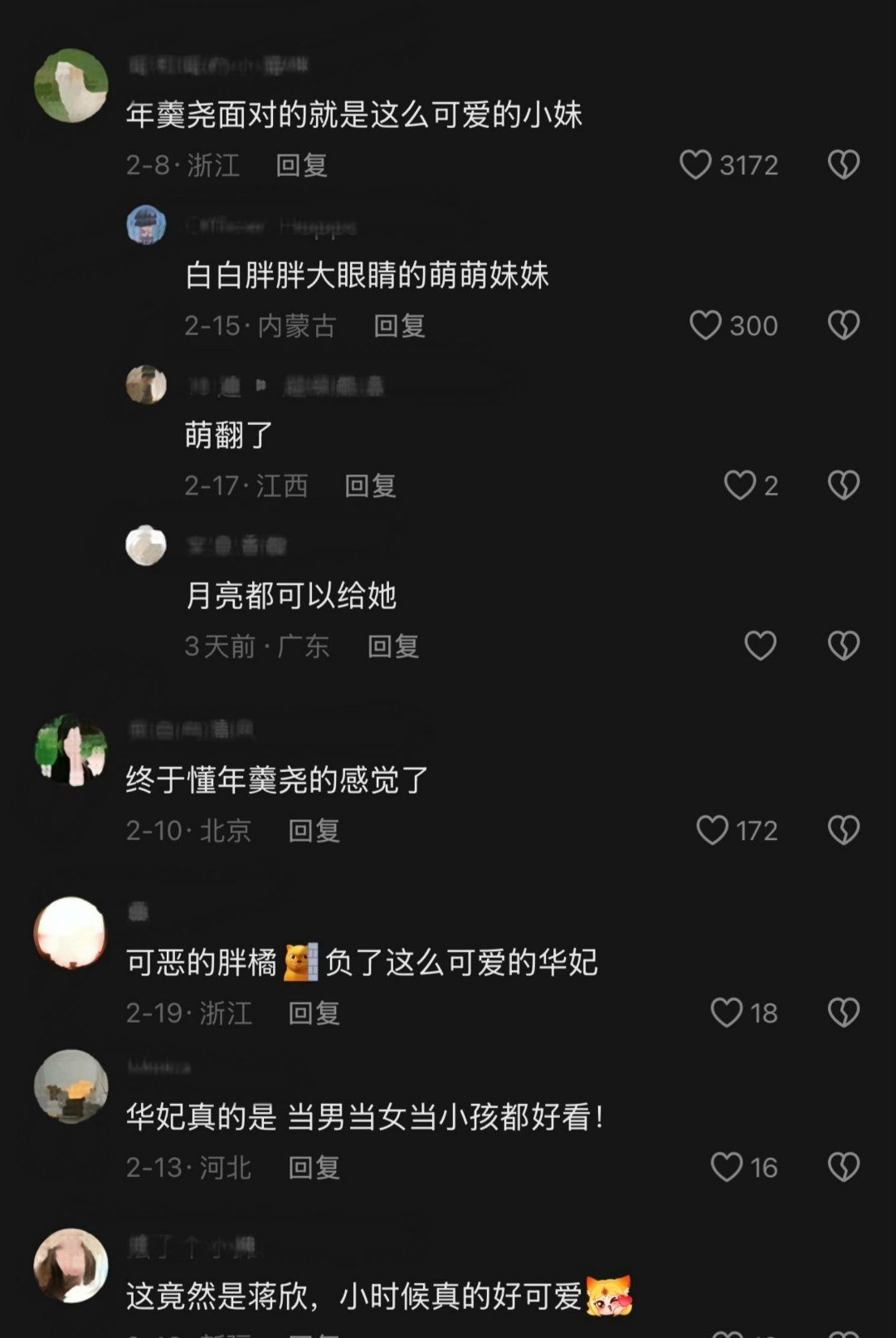Click the dislike icon beside '白白胖胖大眼睛的萌萌妹妹'
This screenshot has height=1338, width=896.
[845, 327]
